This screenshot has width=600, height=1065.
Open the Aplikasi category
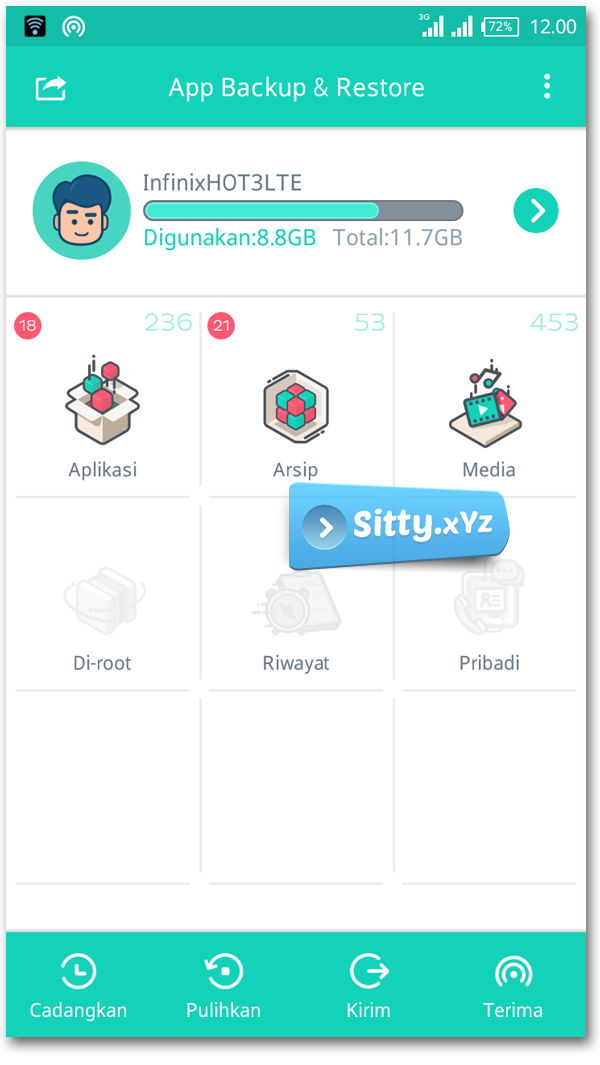tap(103, 399)
